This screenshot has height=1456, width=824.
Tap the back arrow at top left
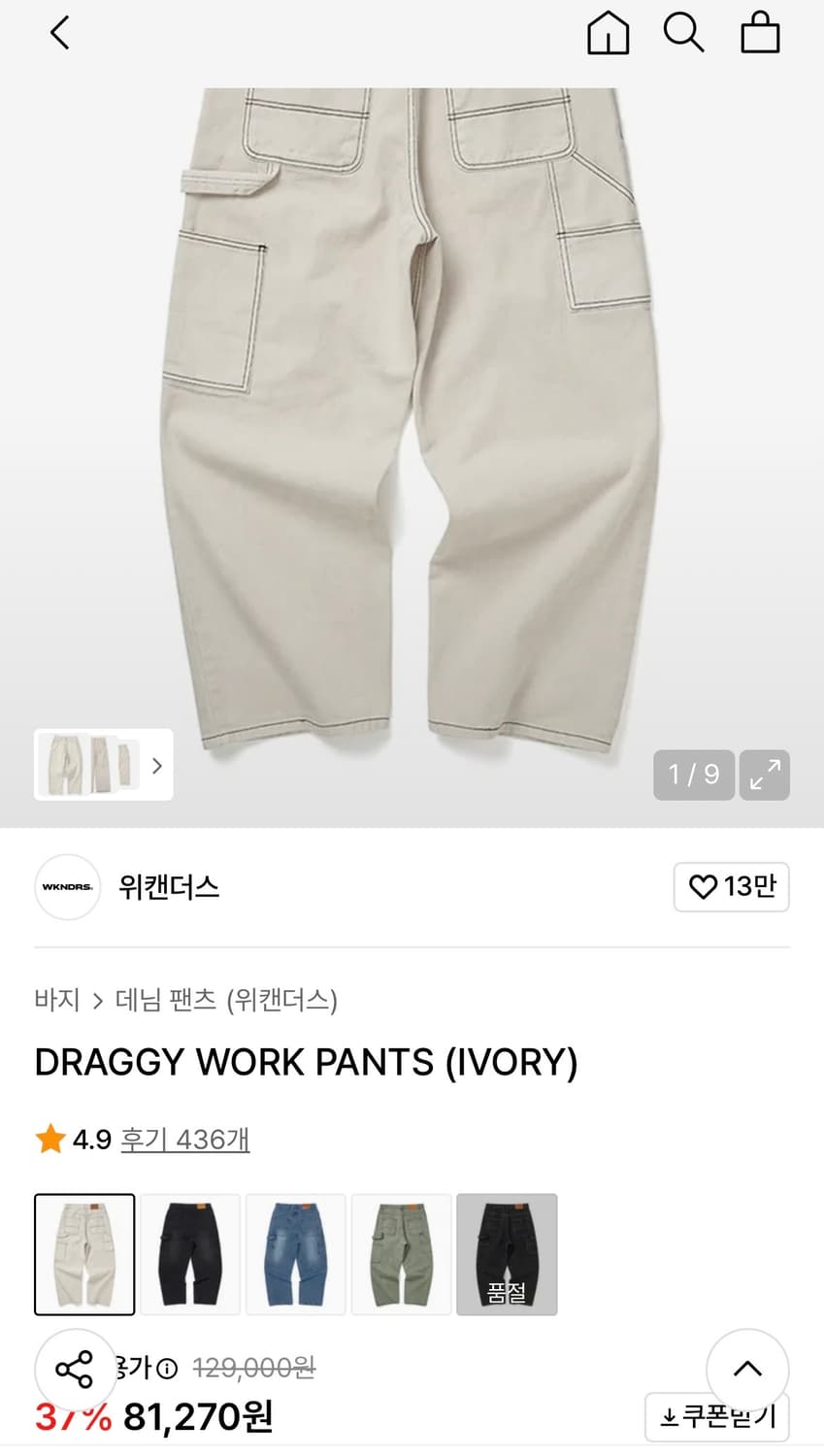(59, 32)
